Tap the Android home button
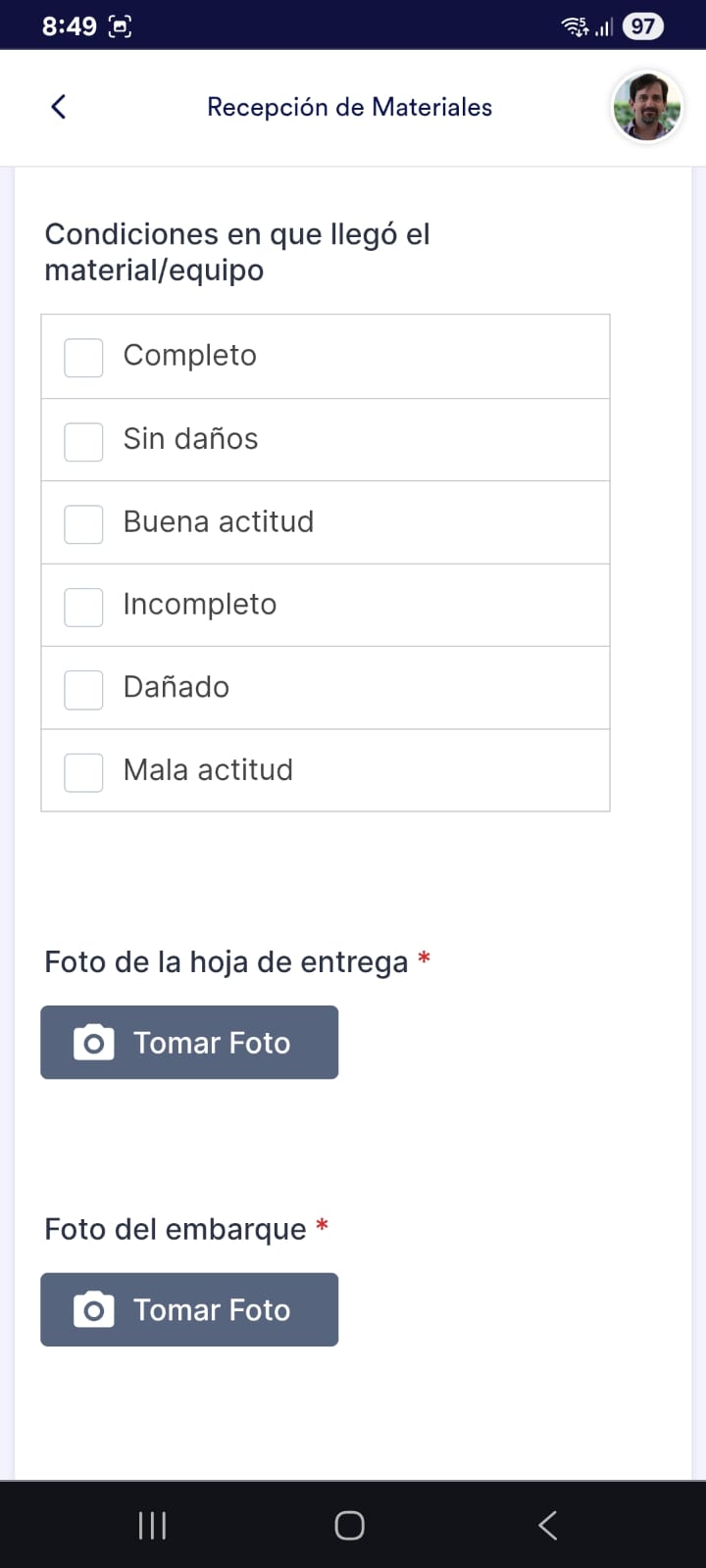 pyautogui.click(x=349, y=1525)
